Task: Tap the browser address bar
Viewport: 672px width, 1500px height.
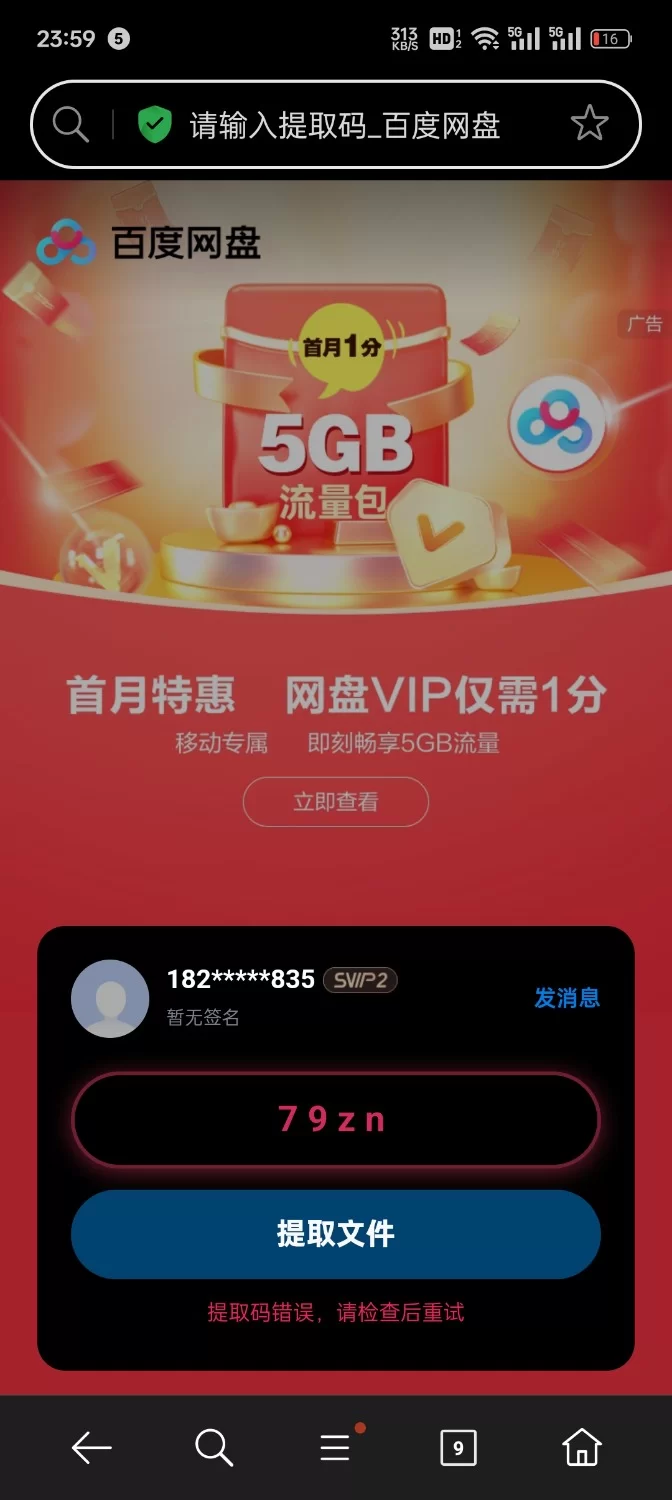Action: [344, 125]
